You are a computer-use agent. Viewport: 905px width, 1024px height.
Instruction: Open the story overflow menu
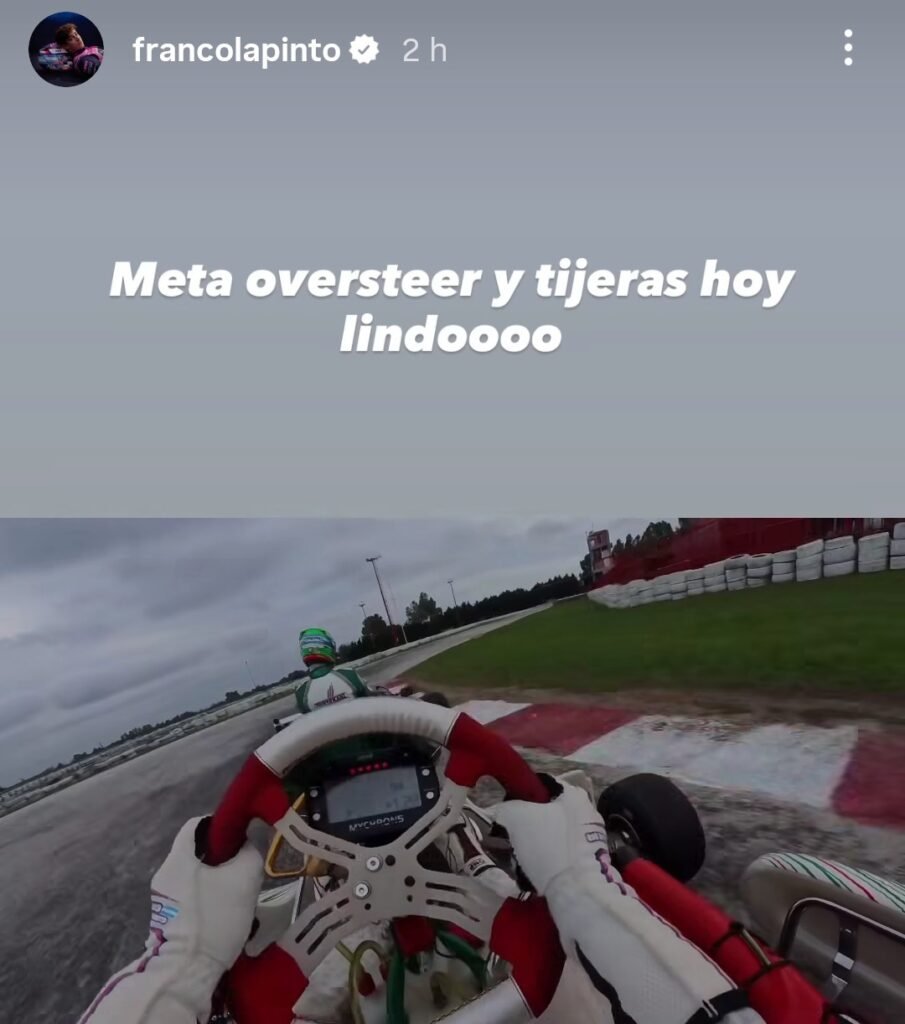point(847,48)
